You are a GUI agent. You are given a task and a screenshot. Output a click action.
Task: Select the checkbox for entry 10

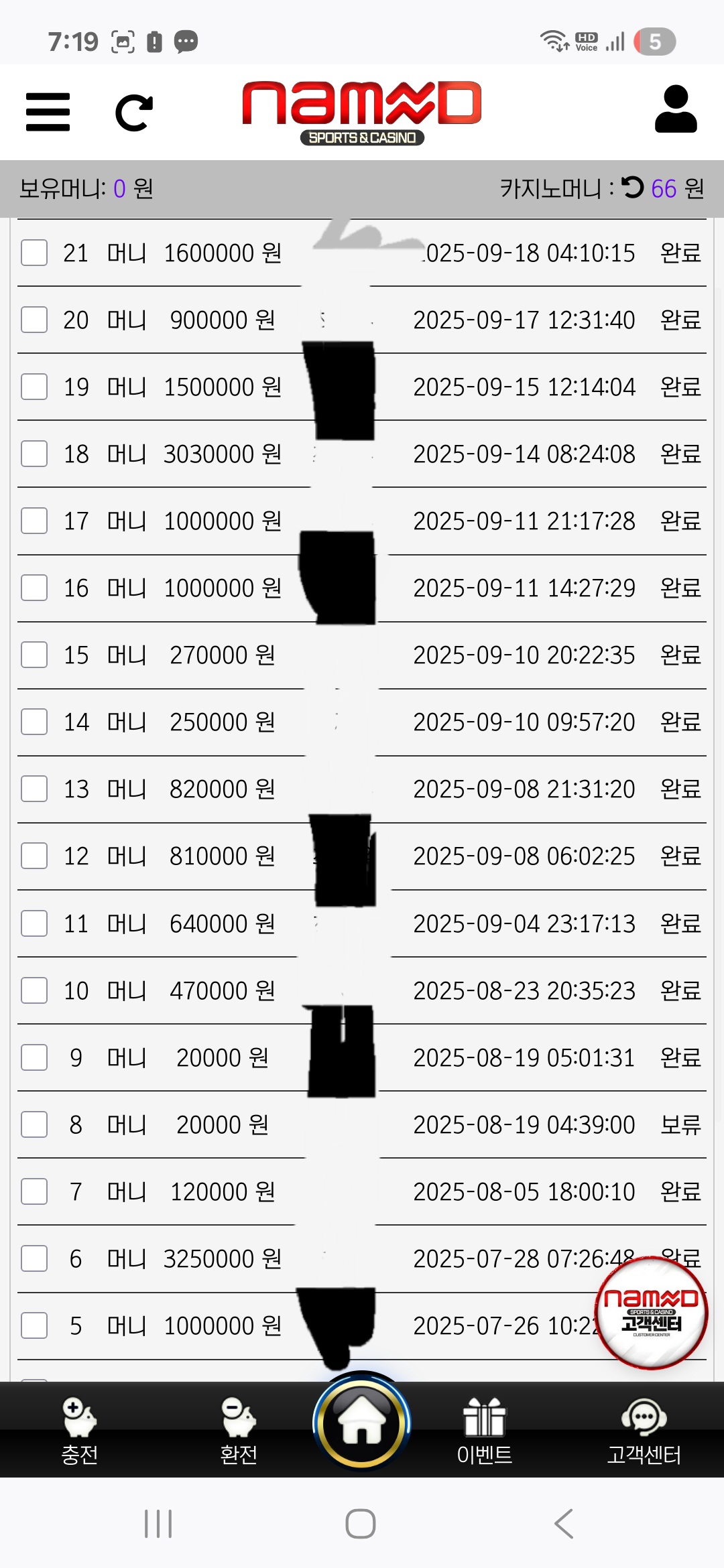34,990
